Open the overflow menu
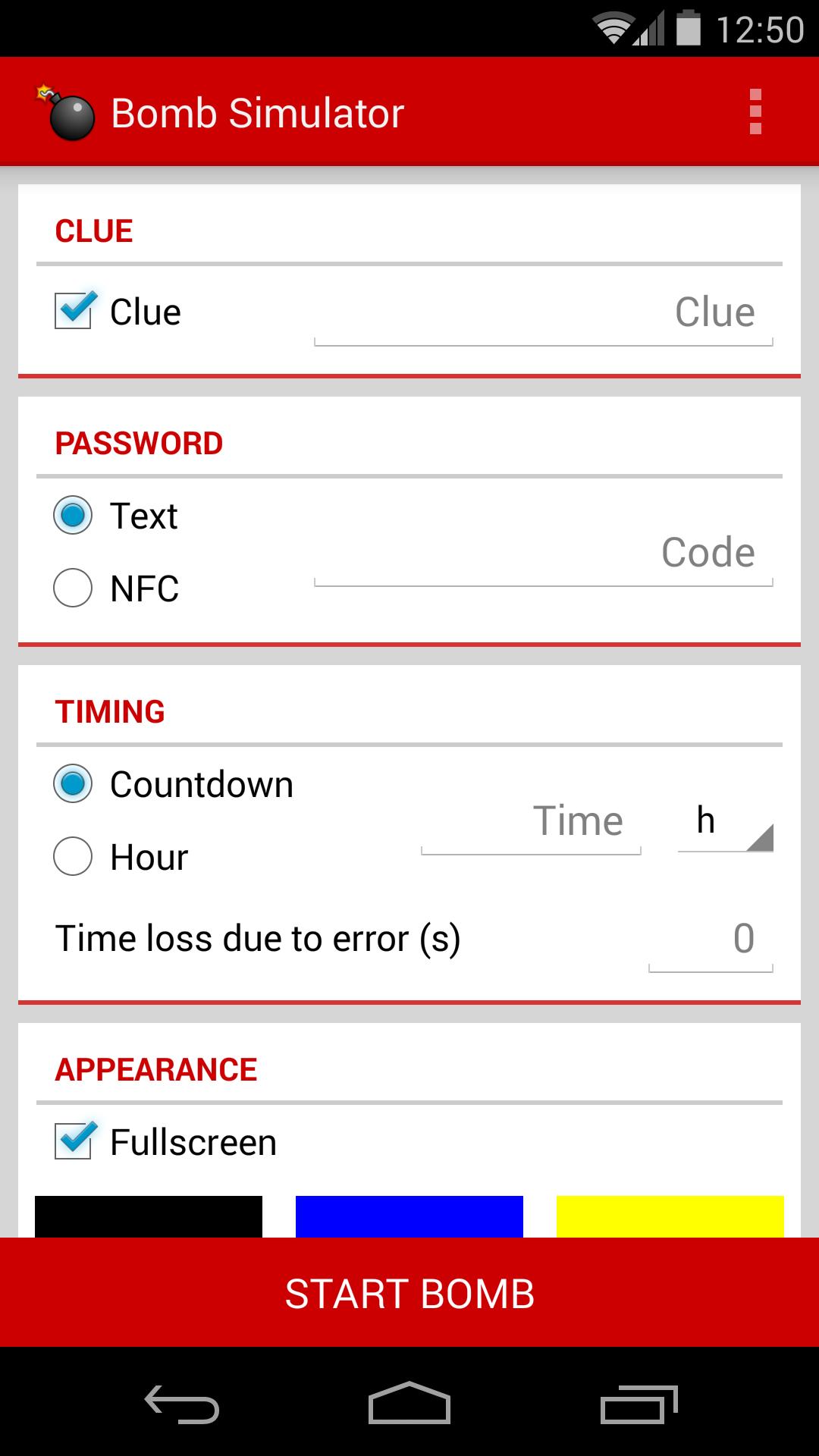This screenshot has height=1456, width=819. [x=755, y=112]
